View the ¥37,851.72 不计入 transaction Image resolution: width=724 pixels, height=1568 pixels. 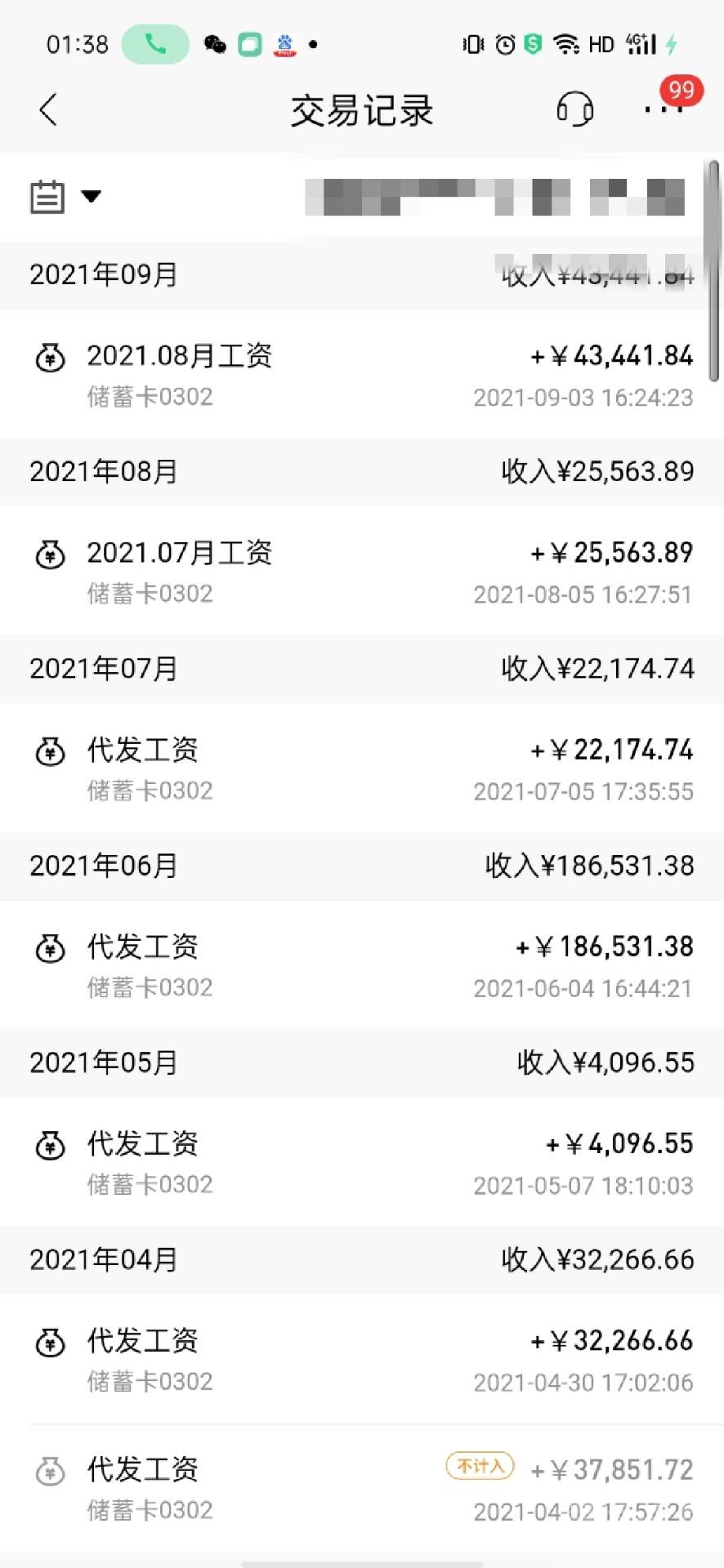[x=362, y=1488]
